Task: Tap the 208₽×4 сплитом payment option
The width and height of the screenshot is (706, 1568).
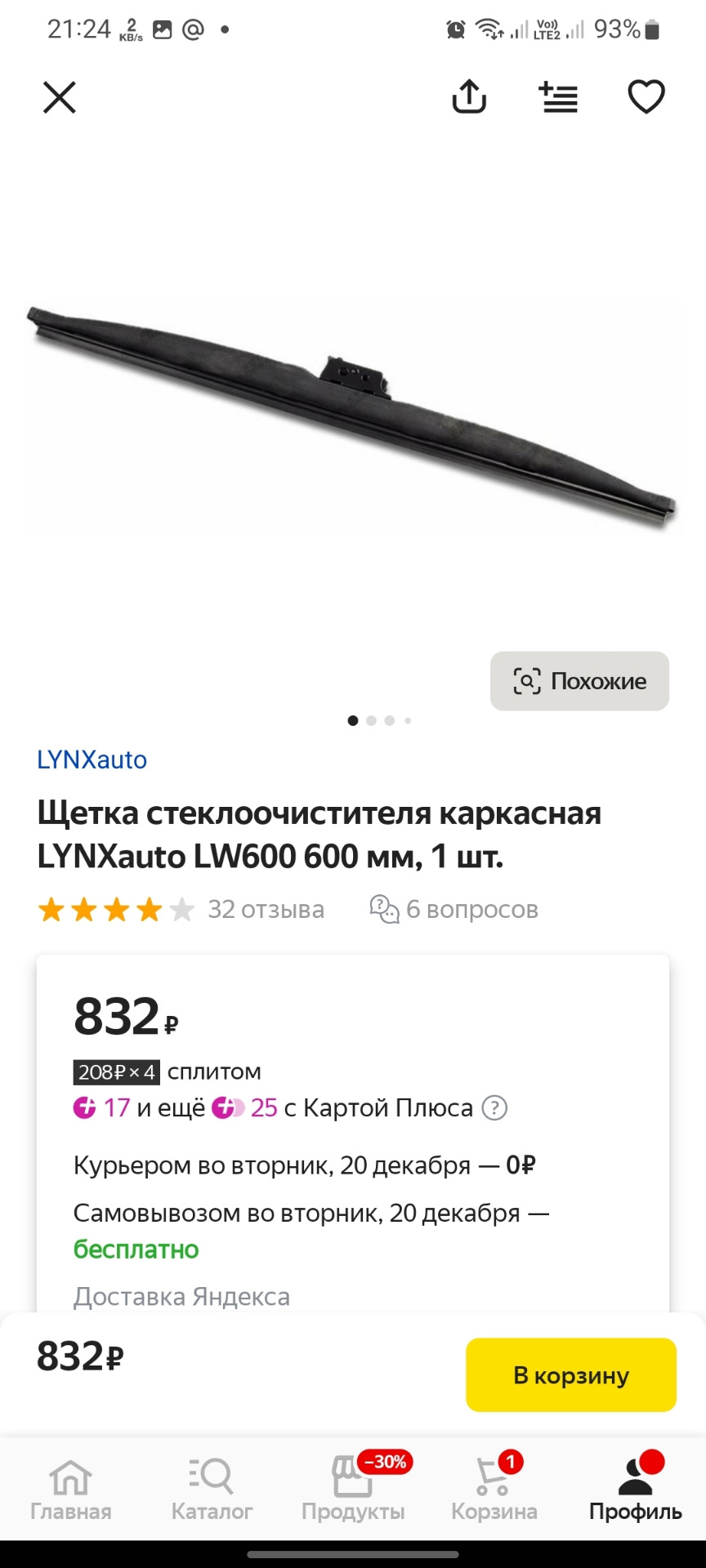Action: point(168,1071)
